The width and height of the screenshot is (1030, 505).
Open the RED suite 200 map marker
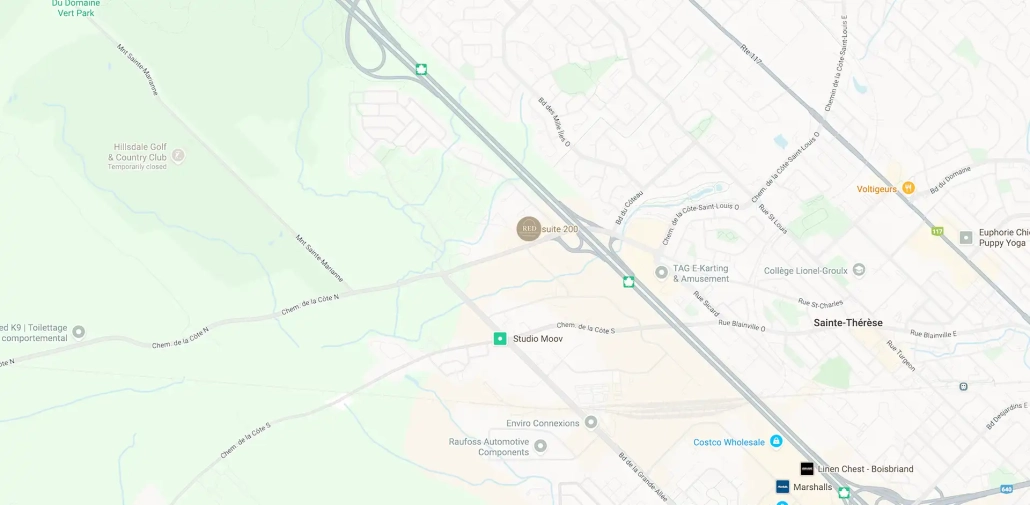pos(529,229)
